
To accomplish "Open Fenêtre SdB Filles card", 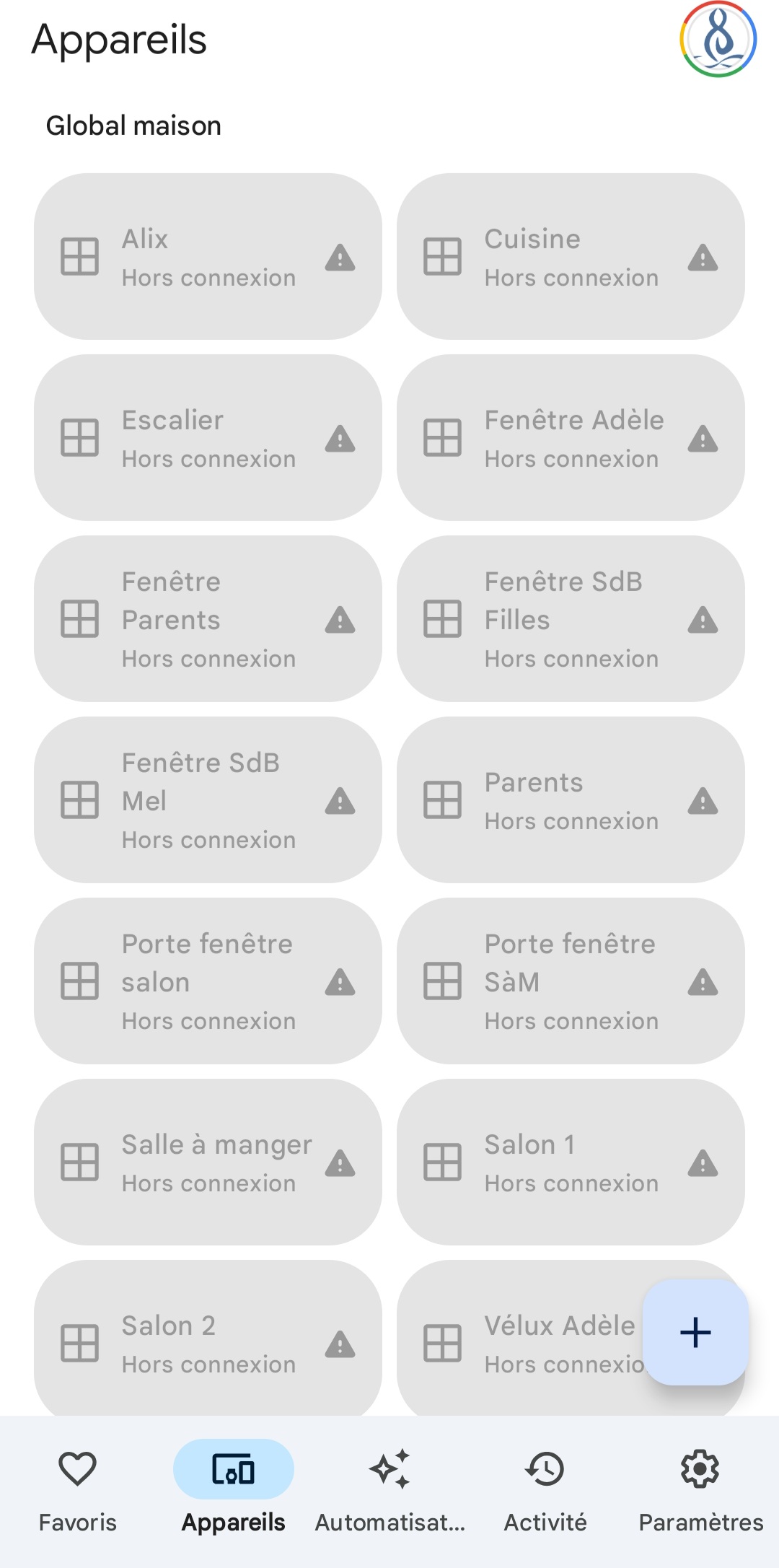I will click(x=571, y=619).
